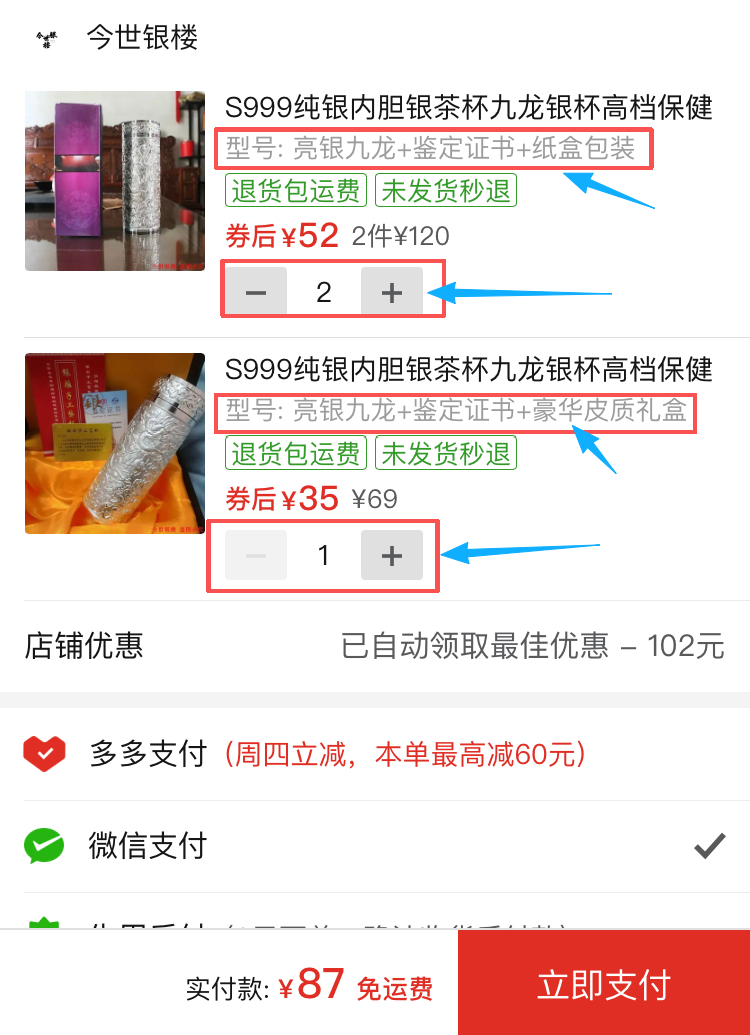The width and height of the screenshot is (750, 1035).
Task: Increase quantity of the 纸盒包装 silver cup
Action: point(392,292)
